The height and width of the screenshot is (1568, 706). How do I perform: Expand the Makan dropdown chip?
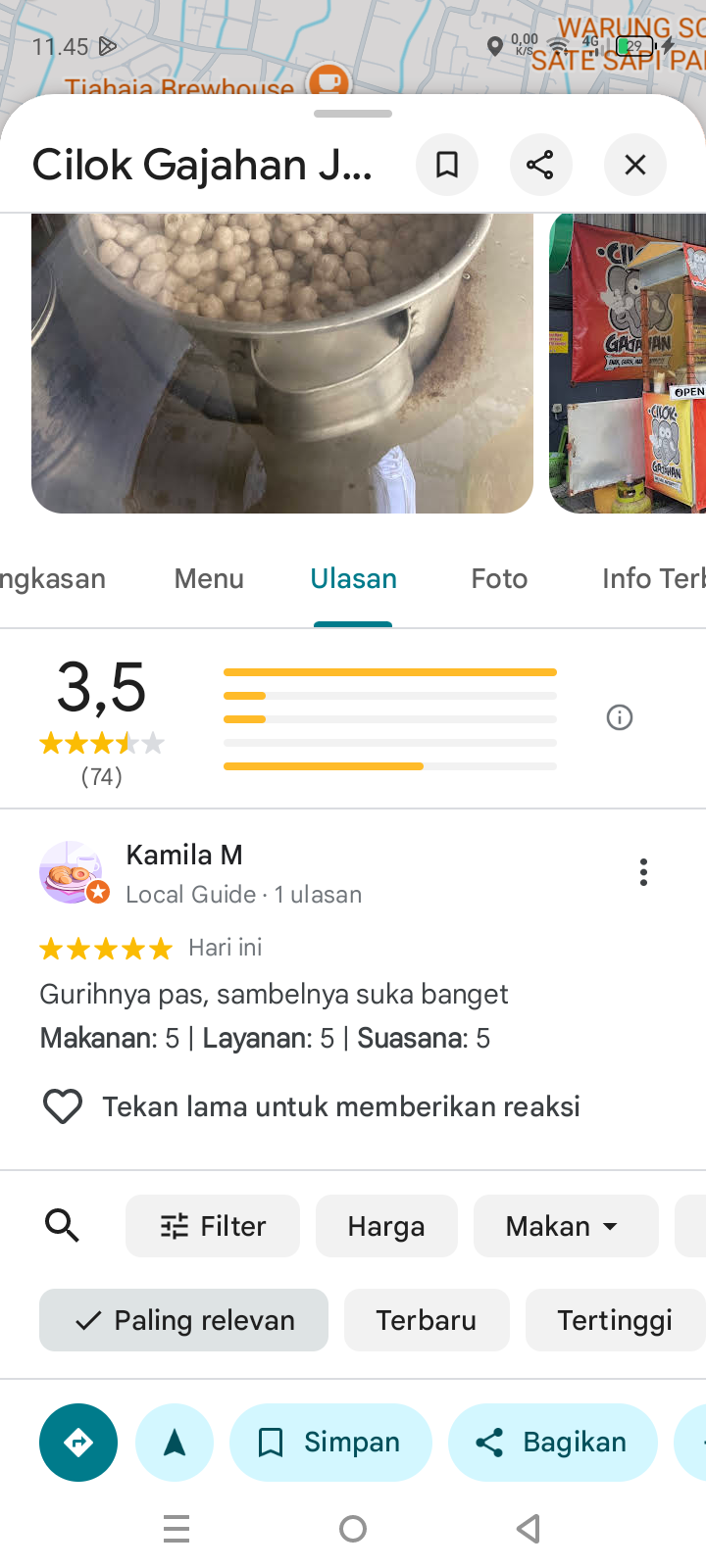point(565,1226)
